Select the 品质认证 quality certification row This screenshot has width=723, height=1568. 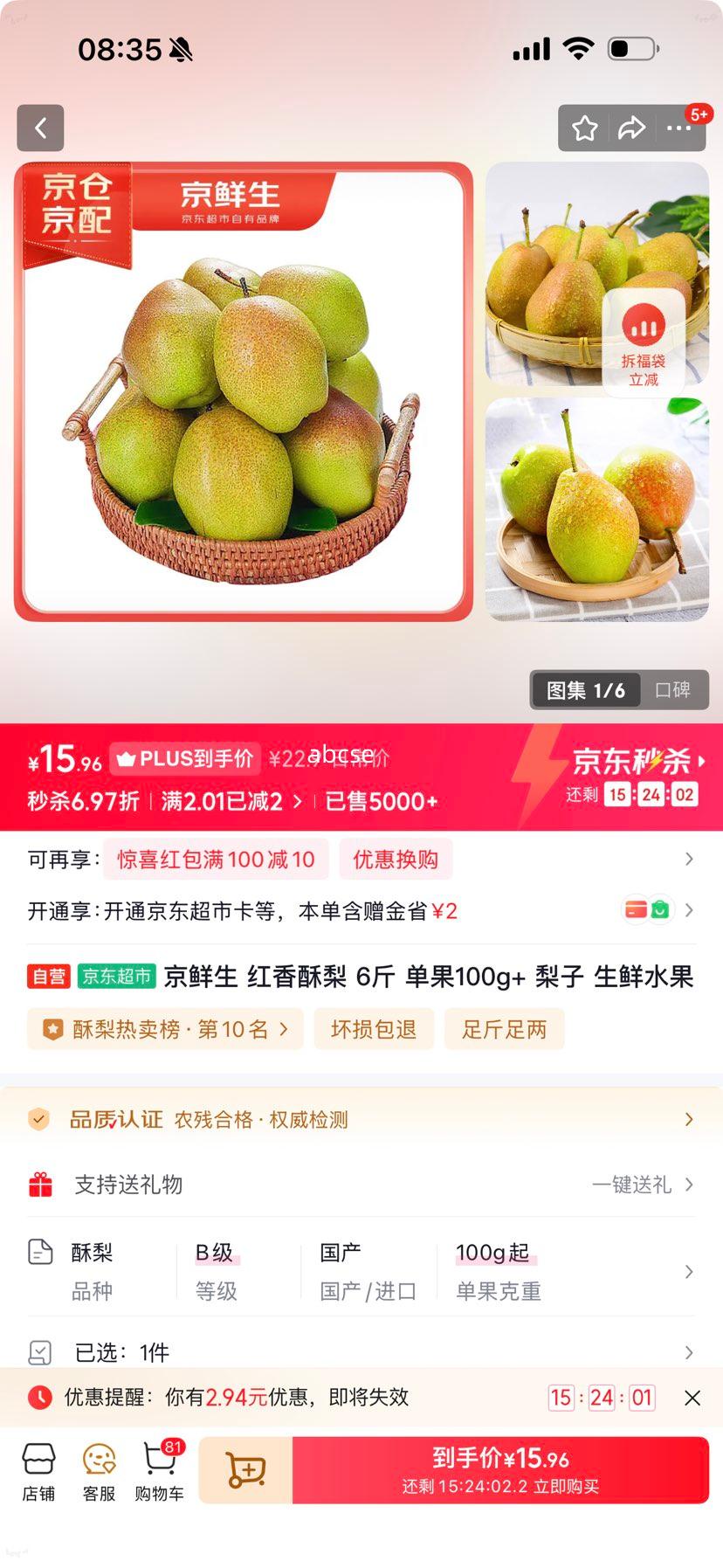click(361, 1119)
